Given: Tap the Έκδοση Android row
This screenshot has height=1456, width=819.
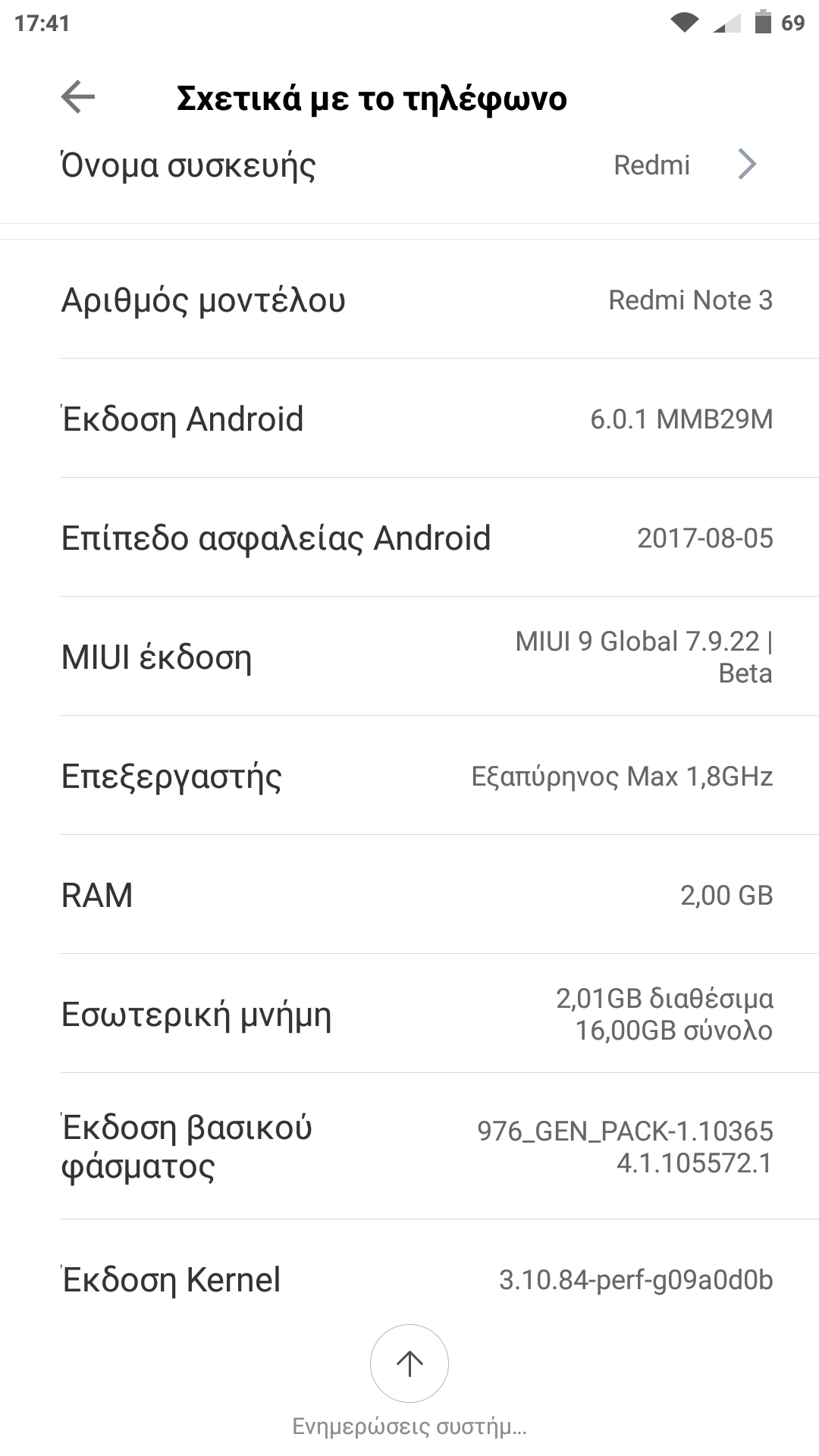Looking at the screenshot, I should (409, 419).
